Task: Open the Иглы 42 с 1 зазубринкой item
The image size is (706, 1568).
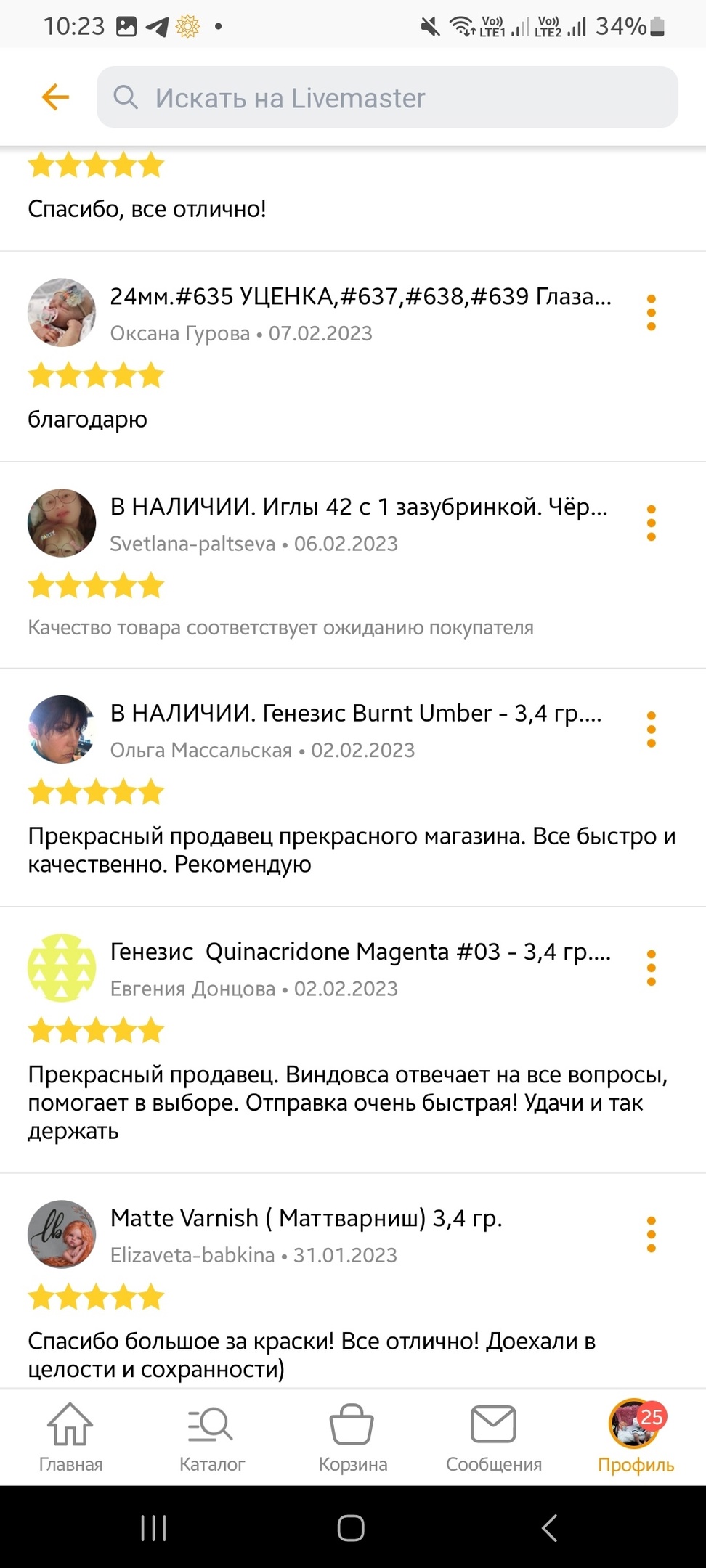Action: (x=359, y=507)
